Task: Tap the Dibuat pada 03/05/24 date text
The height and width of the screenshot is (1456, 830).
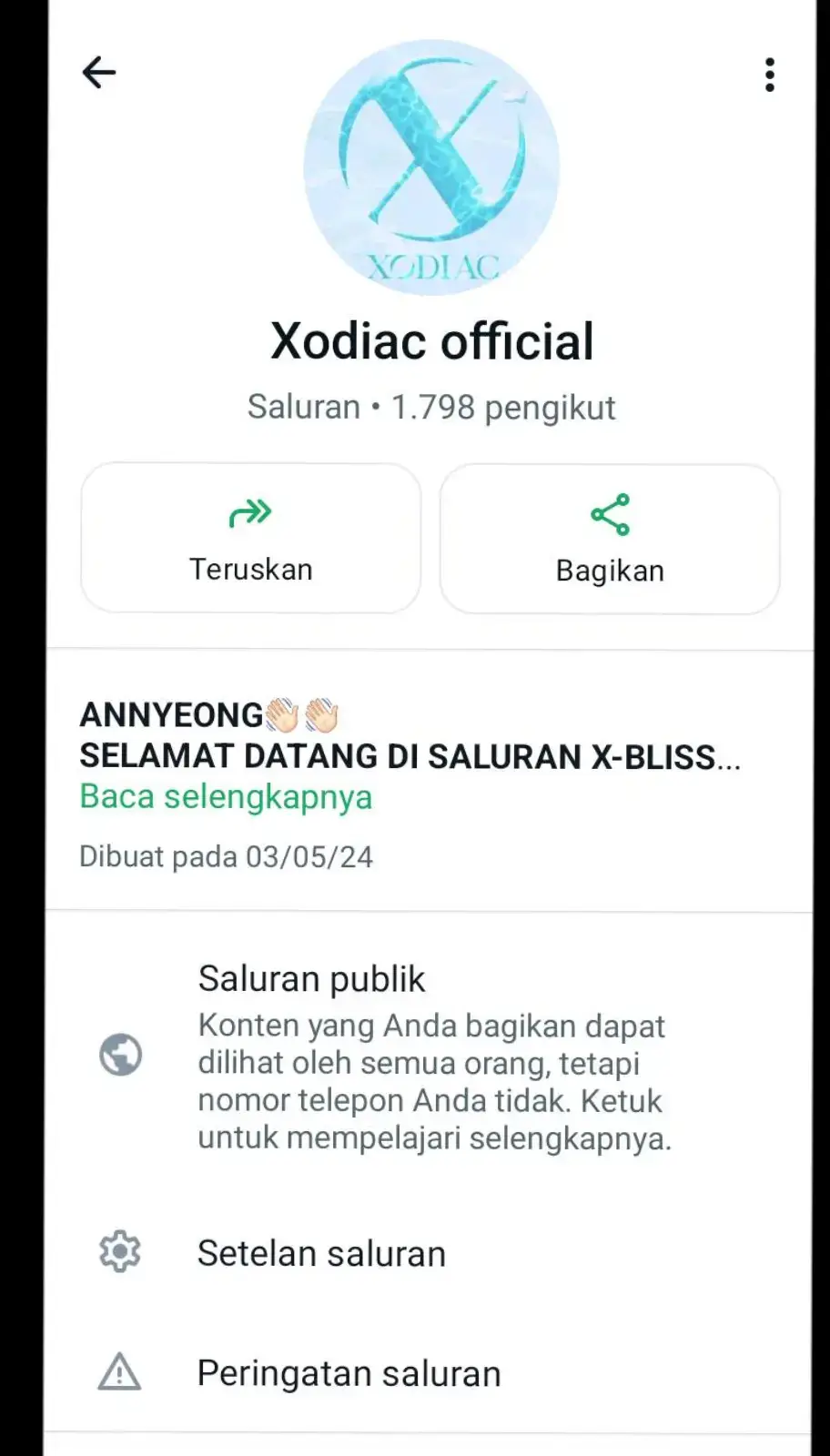Action: point(227,855)
